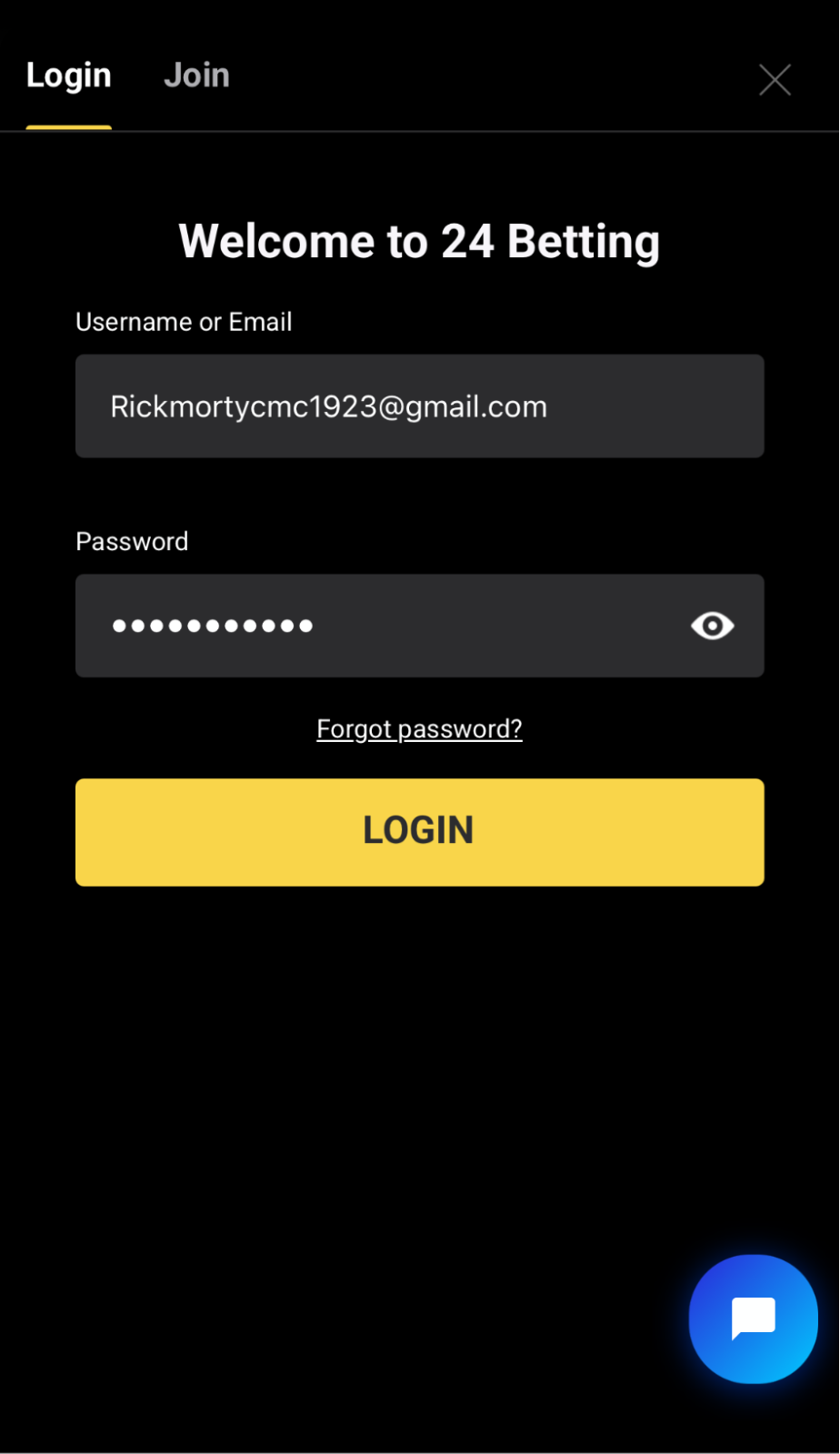Open the Join registration form
The height and width of the screenshot is (1454, 840).
[x=196, y=75]
